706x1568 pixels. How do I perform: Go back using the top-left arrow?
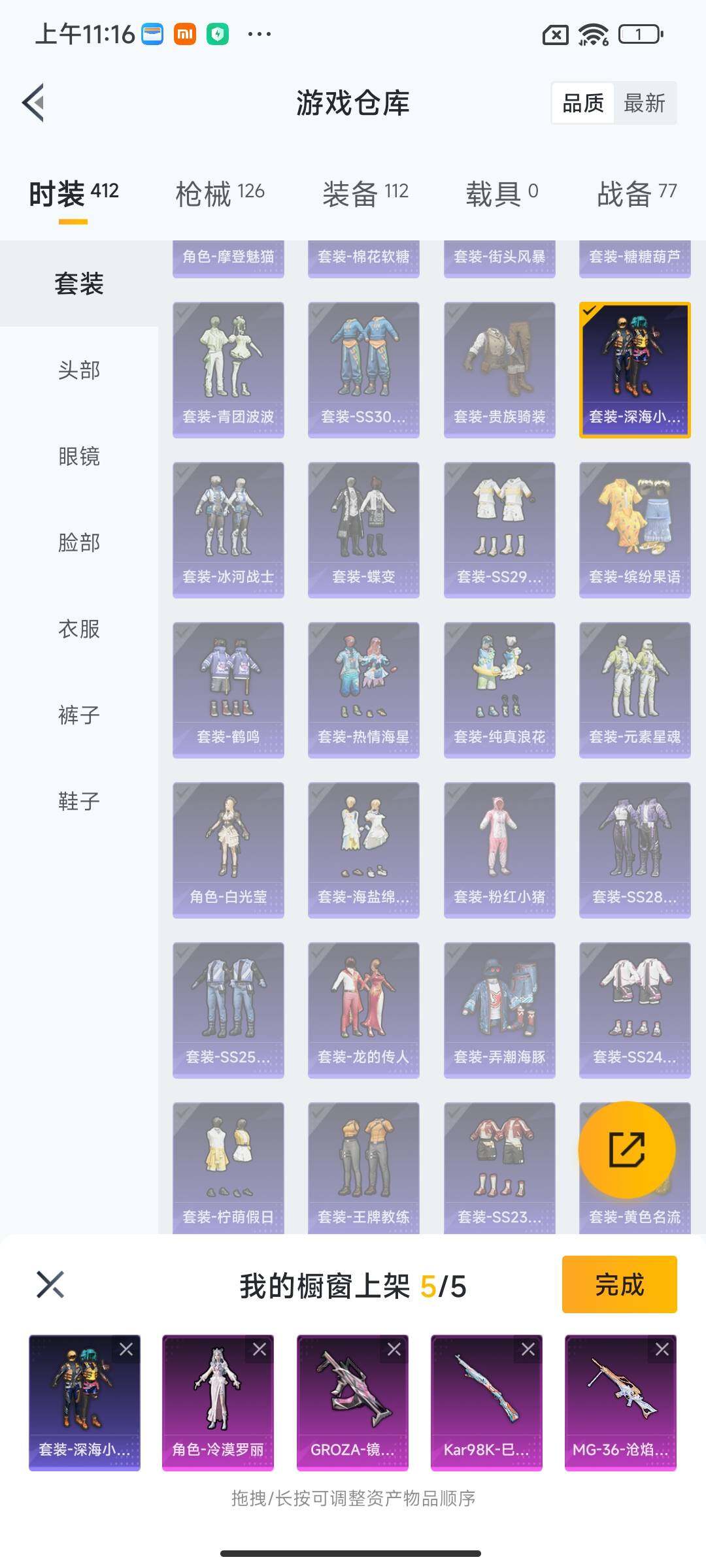point(34,103)
